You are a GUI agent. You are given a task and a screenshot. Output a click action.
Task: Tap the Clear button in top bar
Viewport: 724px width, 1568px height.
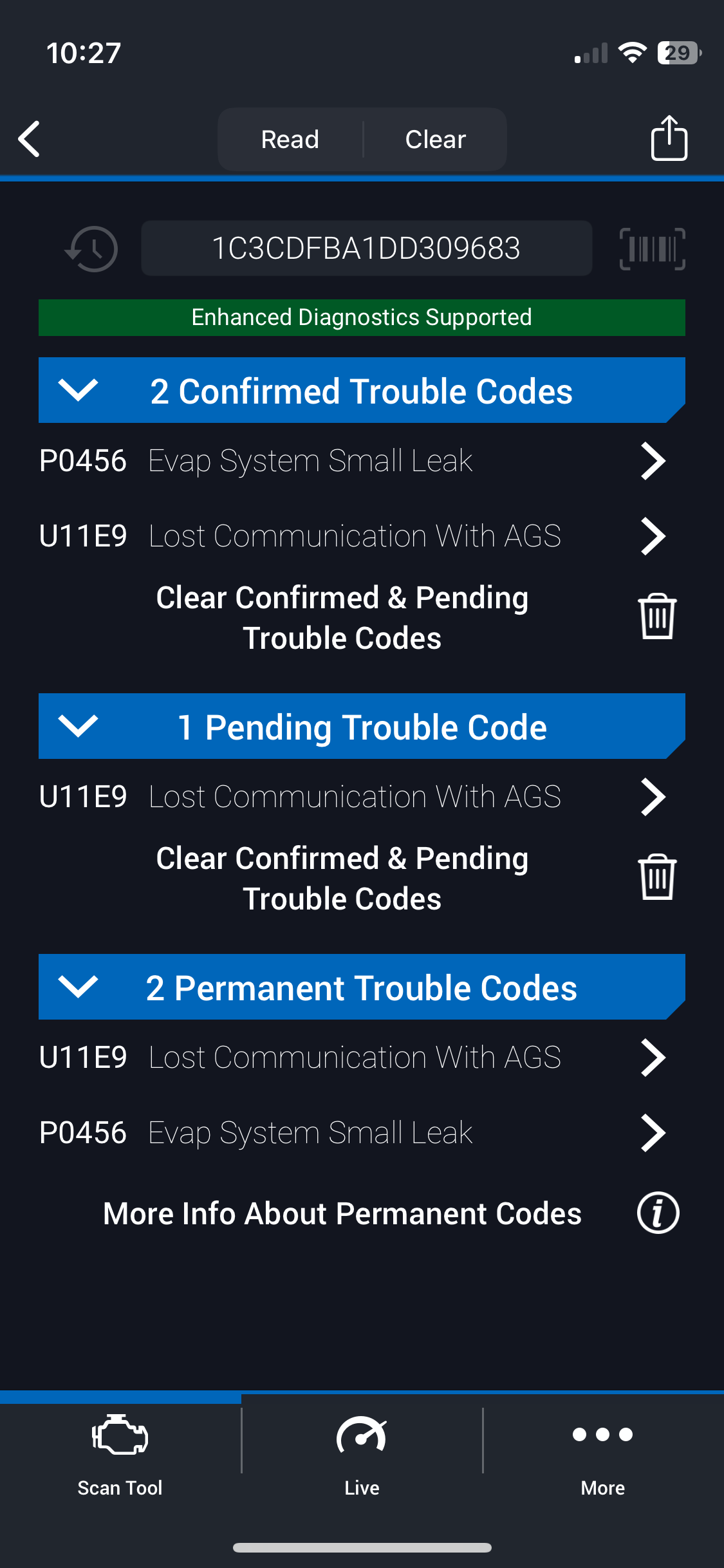pos(435,139)
